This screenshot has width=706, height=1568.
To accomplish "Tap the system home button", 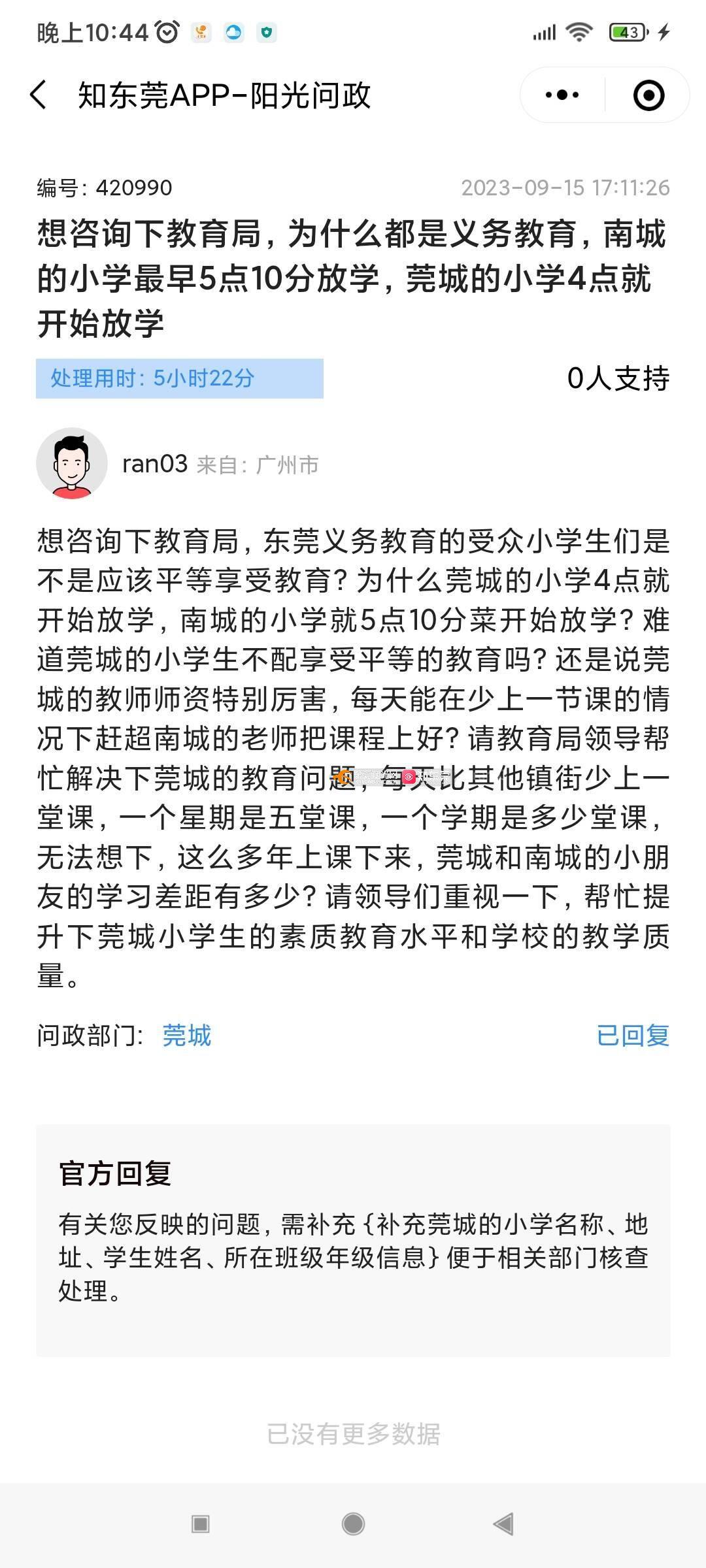I will tap(353, 1524).
